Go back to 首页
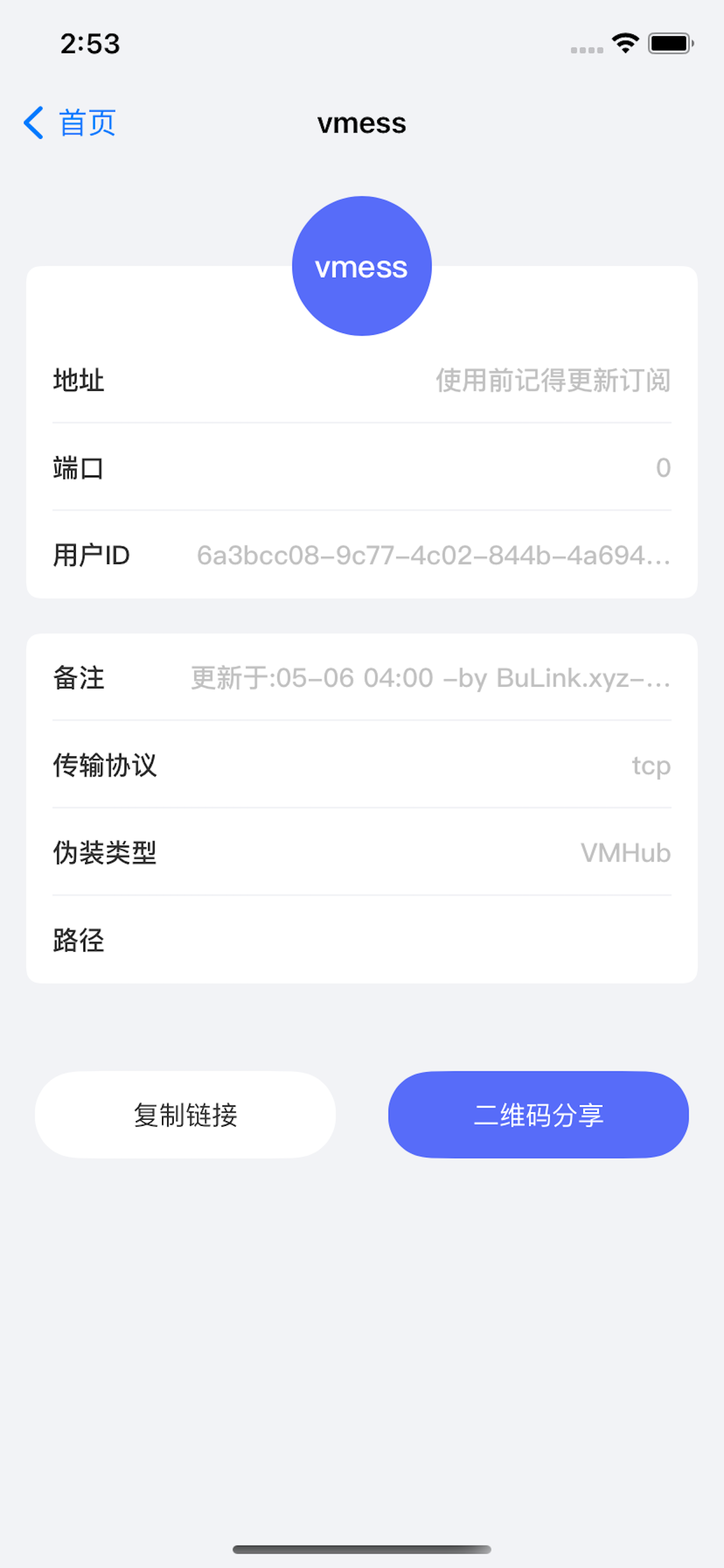The image size is (724, 1568). tap(69, 123)
